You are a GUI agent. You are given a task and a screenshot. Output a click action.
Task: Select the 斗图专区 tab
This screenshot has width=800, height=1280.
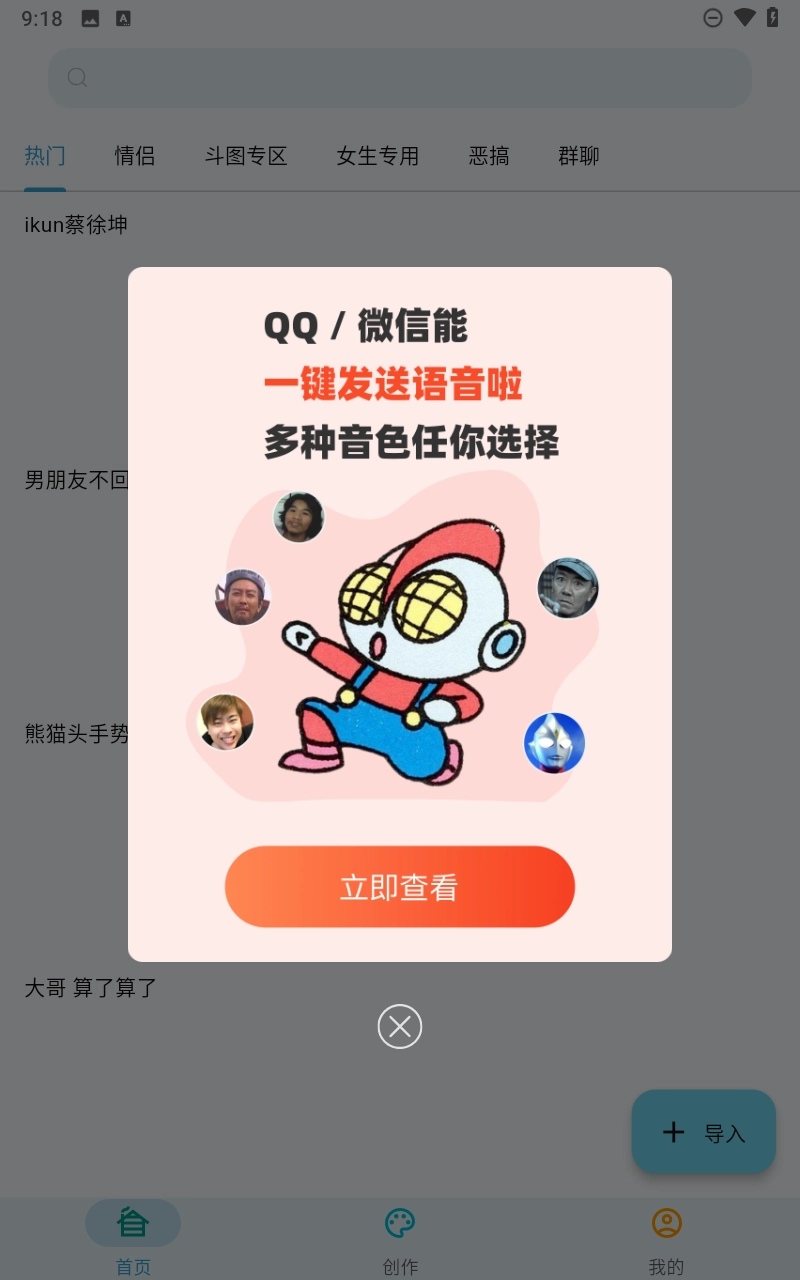(245, 156)
